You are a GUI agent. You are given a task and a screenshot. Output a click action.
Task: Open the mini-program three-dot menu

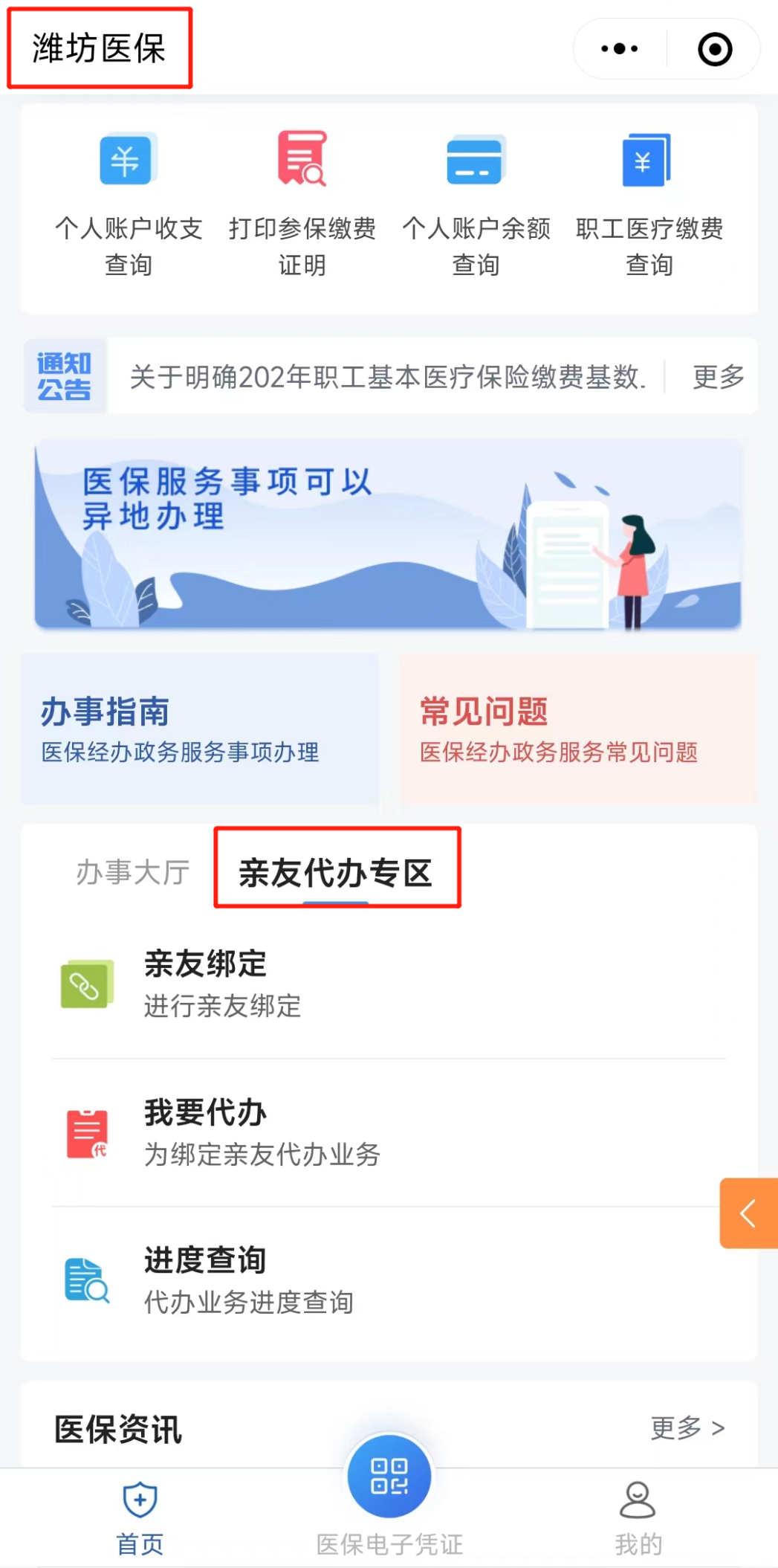619,49
